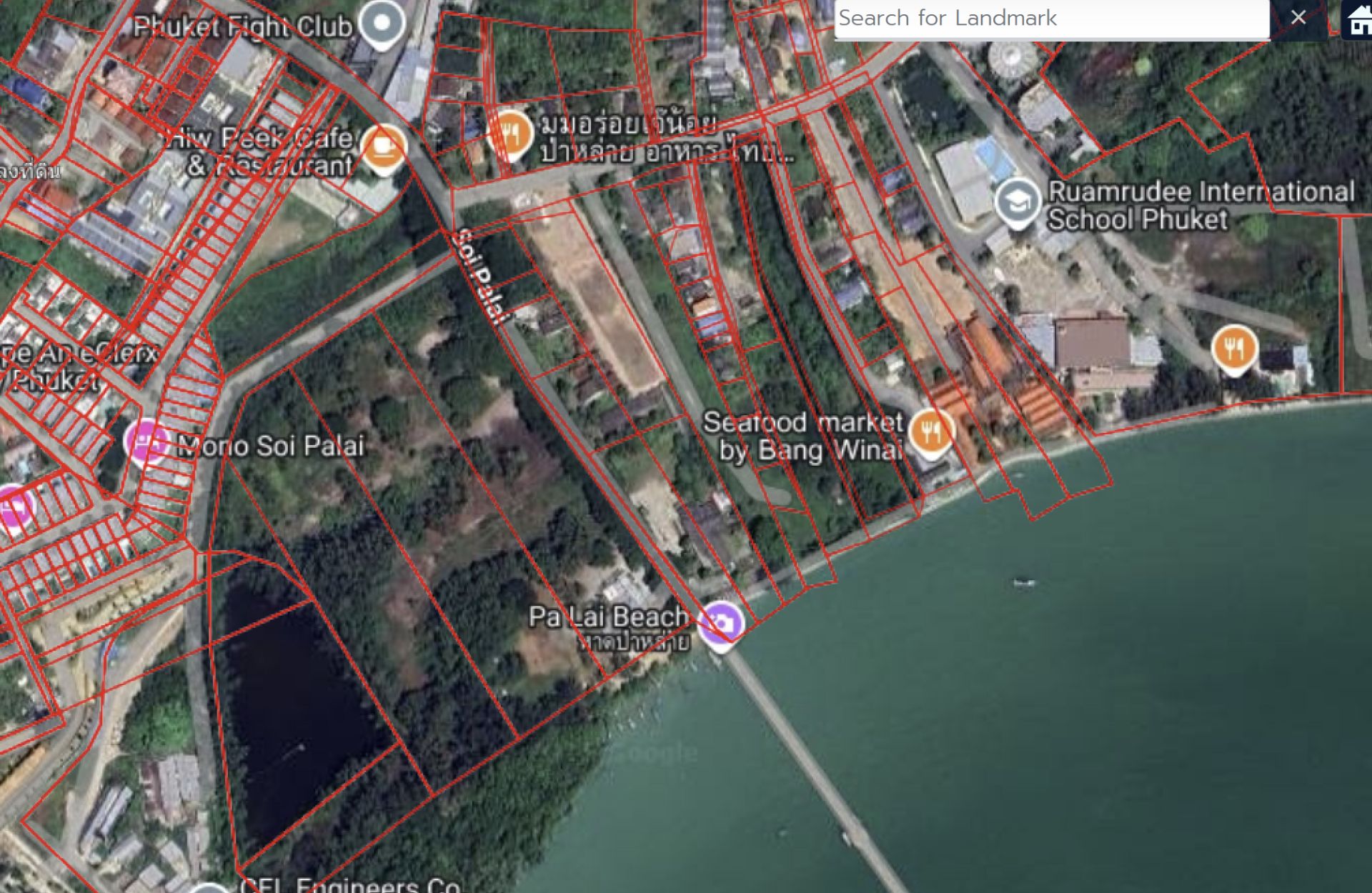The height and width of the screenshot is (893, 1372).
Task: Open Hiw Peek Cafe & Restaurant marker
Action: pos(384,146)
